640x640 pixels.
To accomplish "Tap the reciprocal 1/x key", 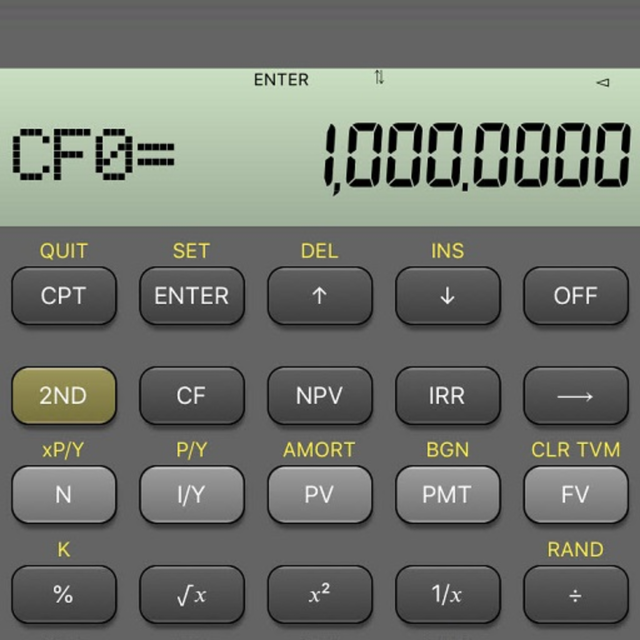I will point(447,594).
